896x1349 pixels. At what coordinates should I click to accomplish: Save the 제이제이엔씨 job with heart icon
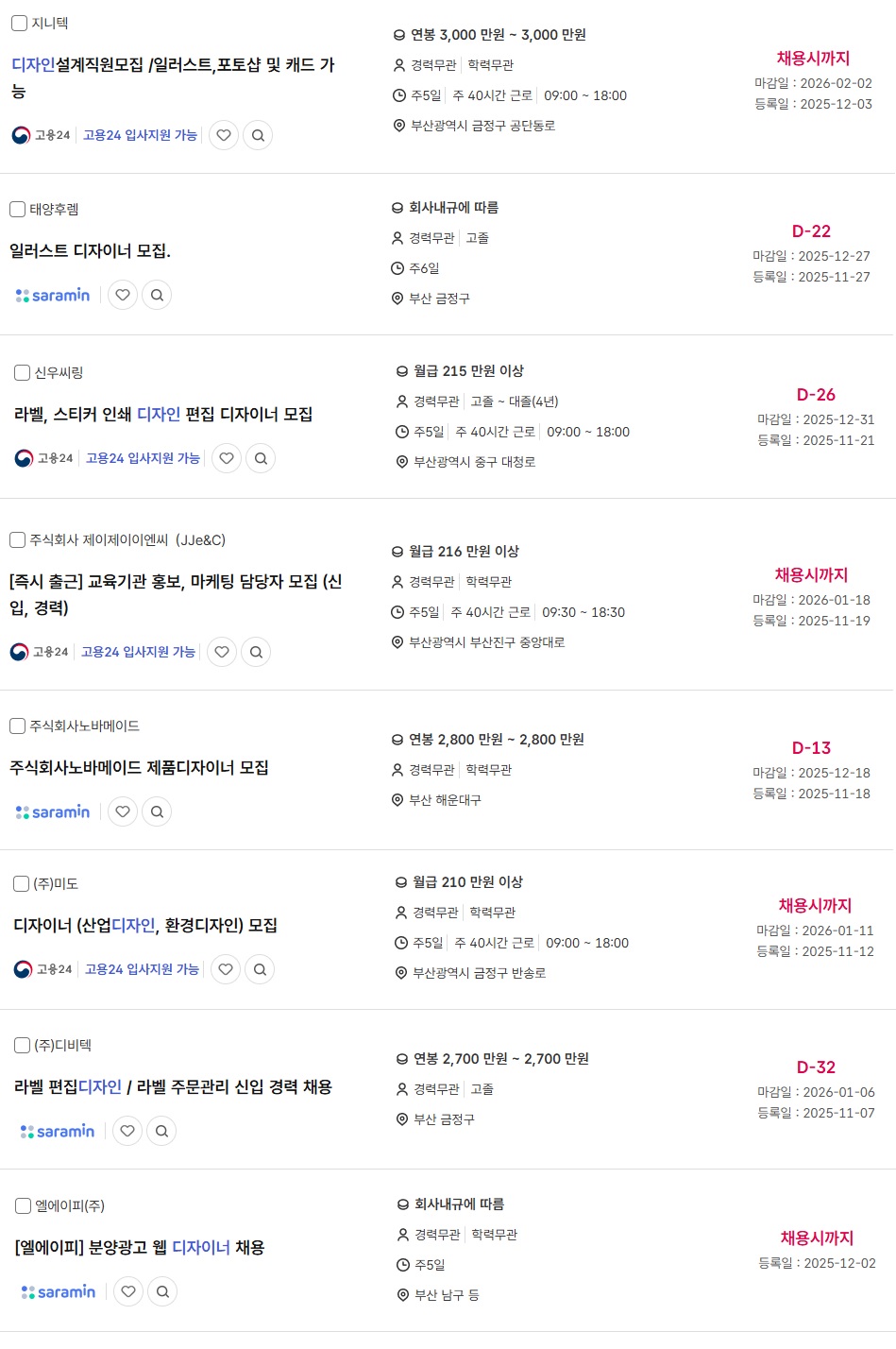click(222, 652)
